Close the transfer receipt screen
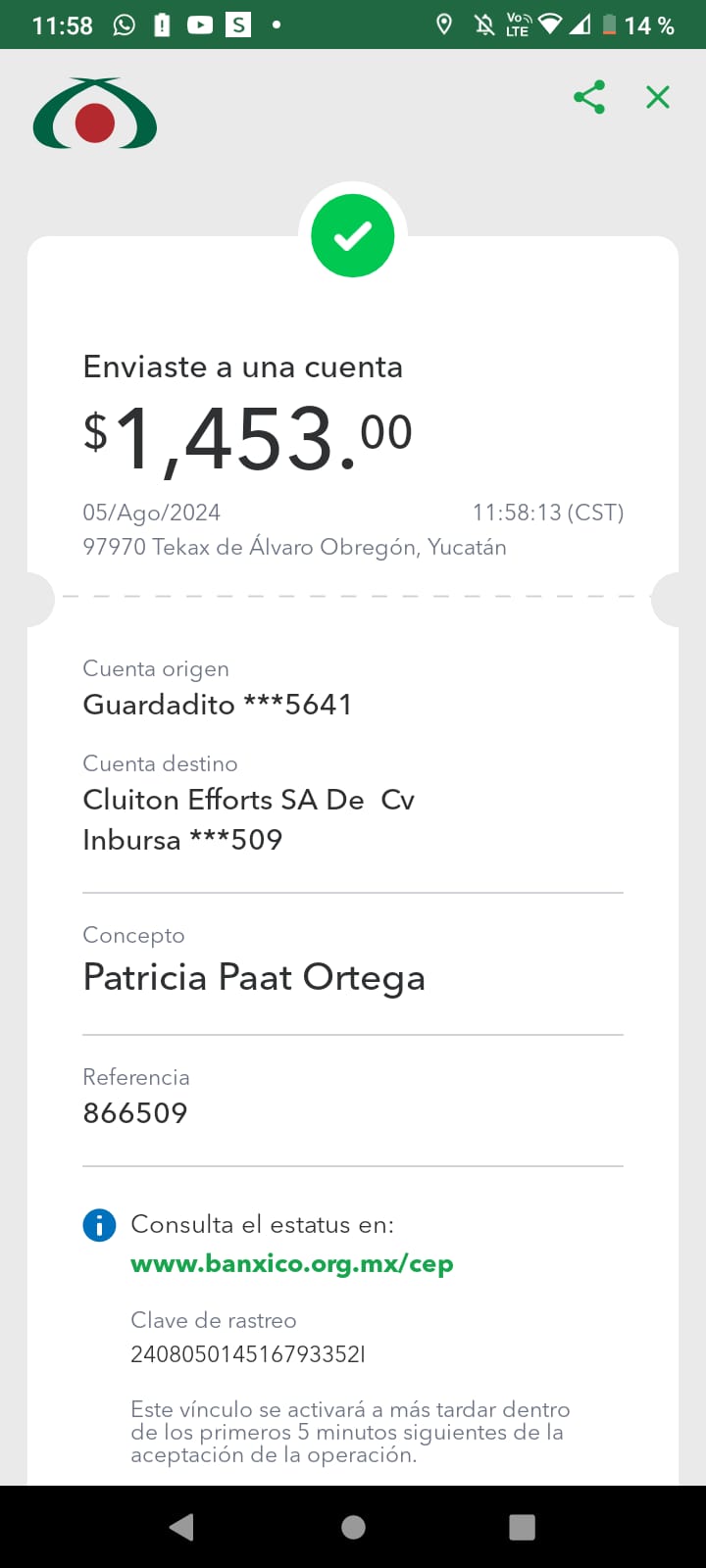 [658, 97]
